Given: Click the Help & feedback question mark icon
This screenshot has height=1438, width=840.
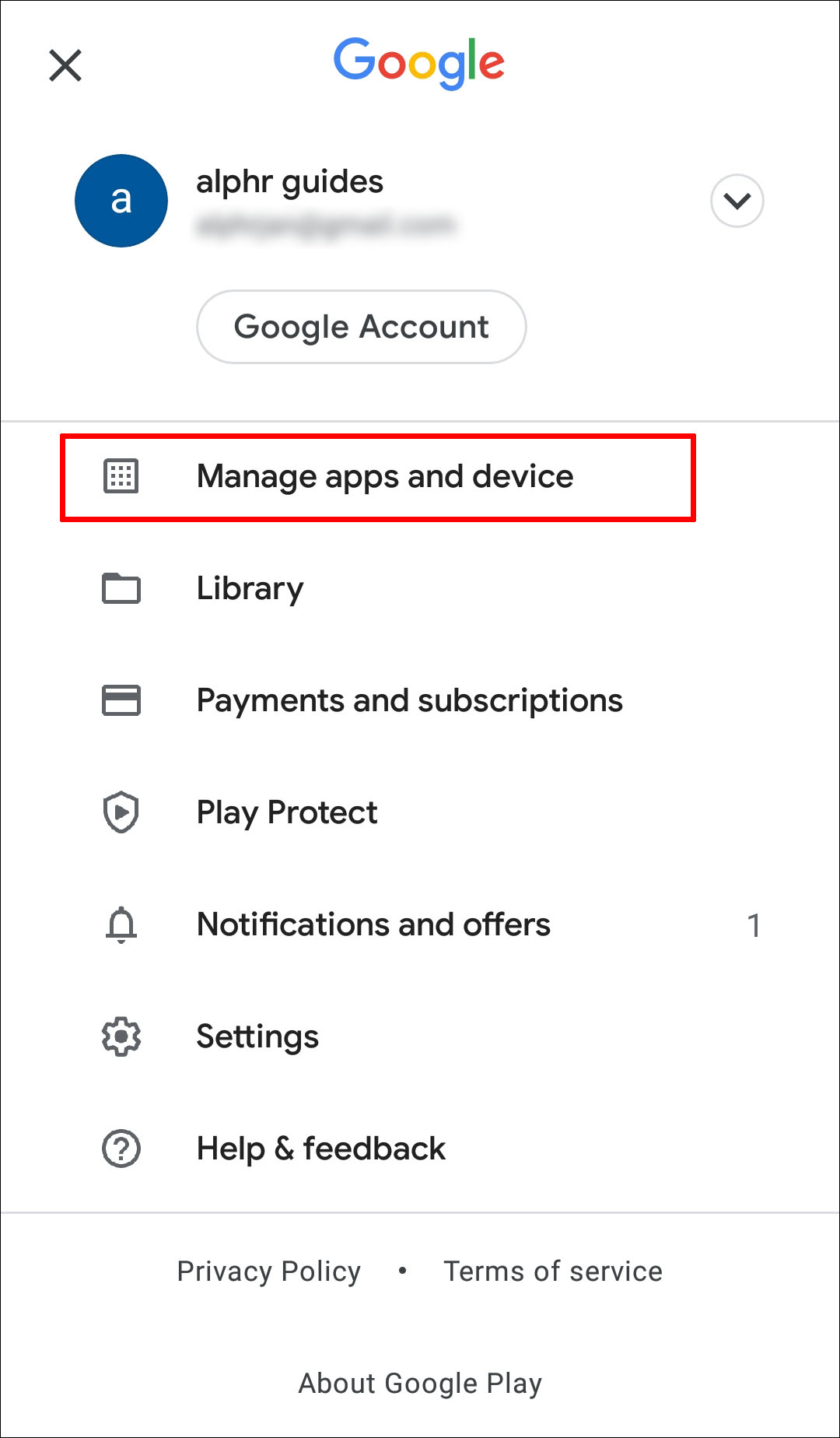Looking at the screenshot, I should click(121, 1148).
